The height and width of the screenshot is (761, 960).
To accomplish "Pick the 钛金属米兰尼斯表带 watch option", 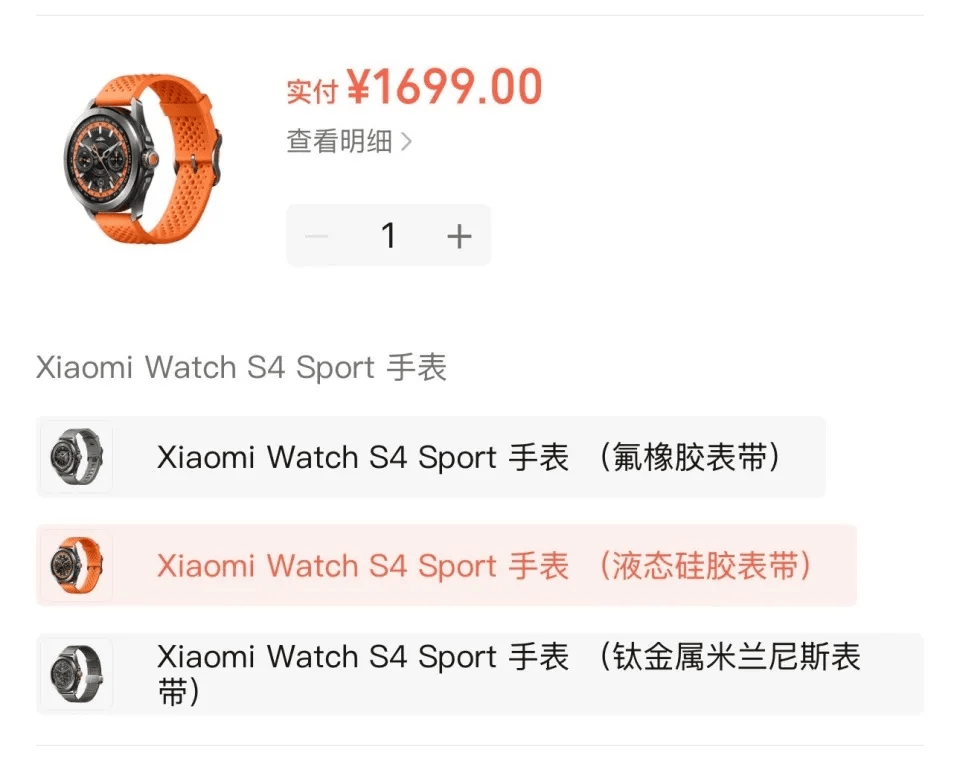I will [x=480, y=674].
